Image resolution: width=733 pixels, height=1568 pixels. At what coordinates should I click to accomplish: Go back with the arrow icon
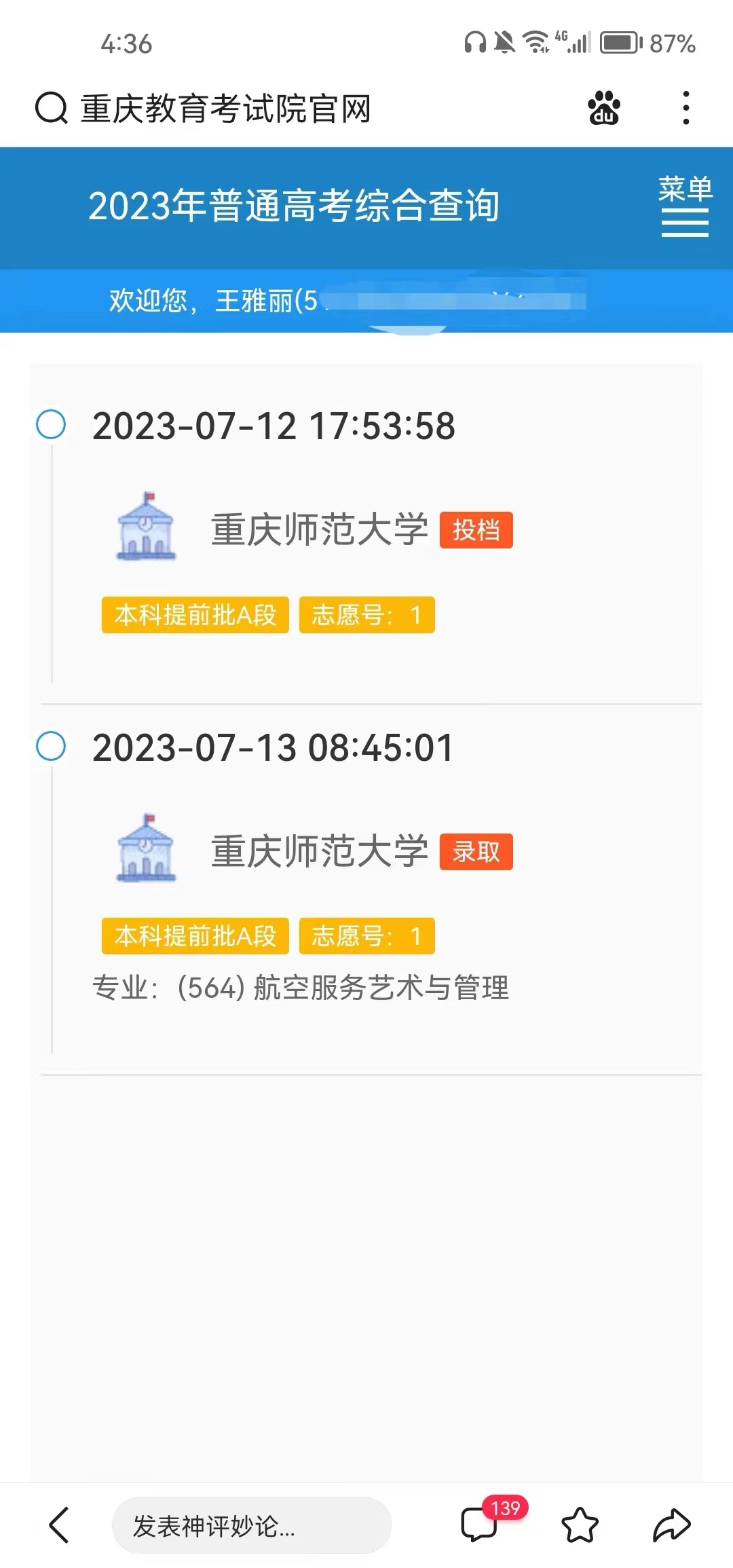[60, 1525]
